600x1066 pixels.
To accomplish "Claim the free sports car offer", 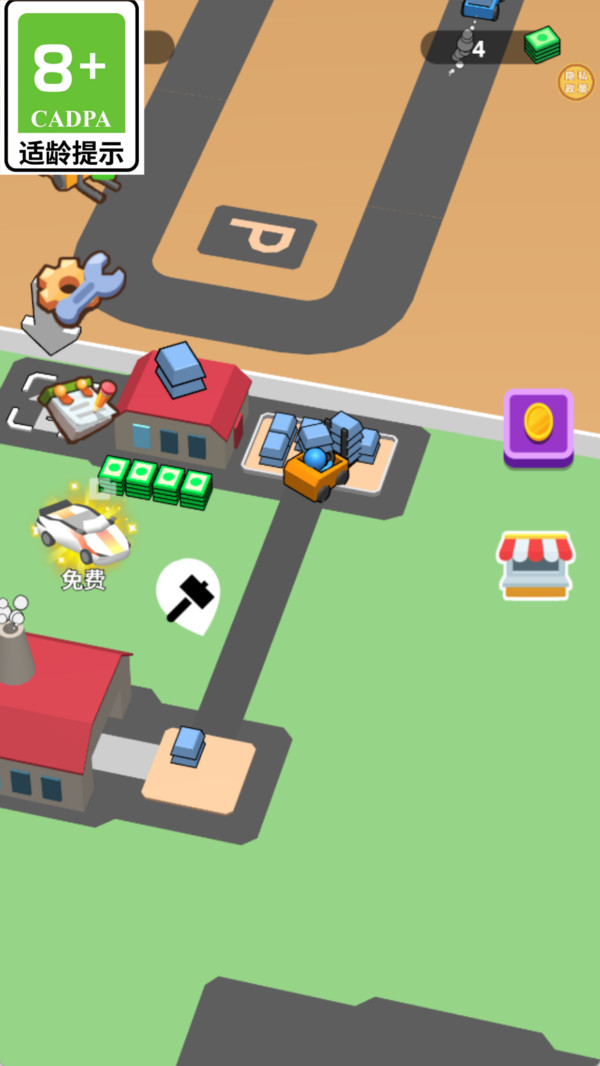I will coord(83,535).
